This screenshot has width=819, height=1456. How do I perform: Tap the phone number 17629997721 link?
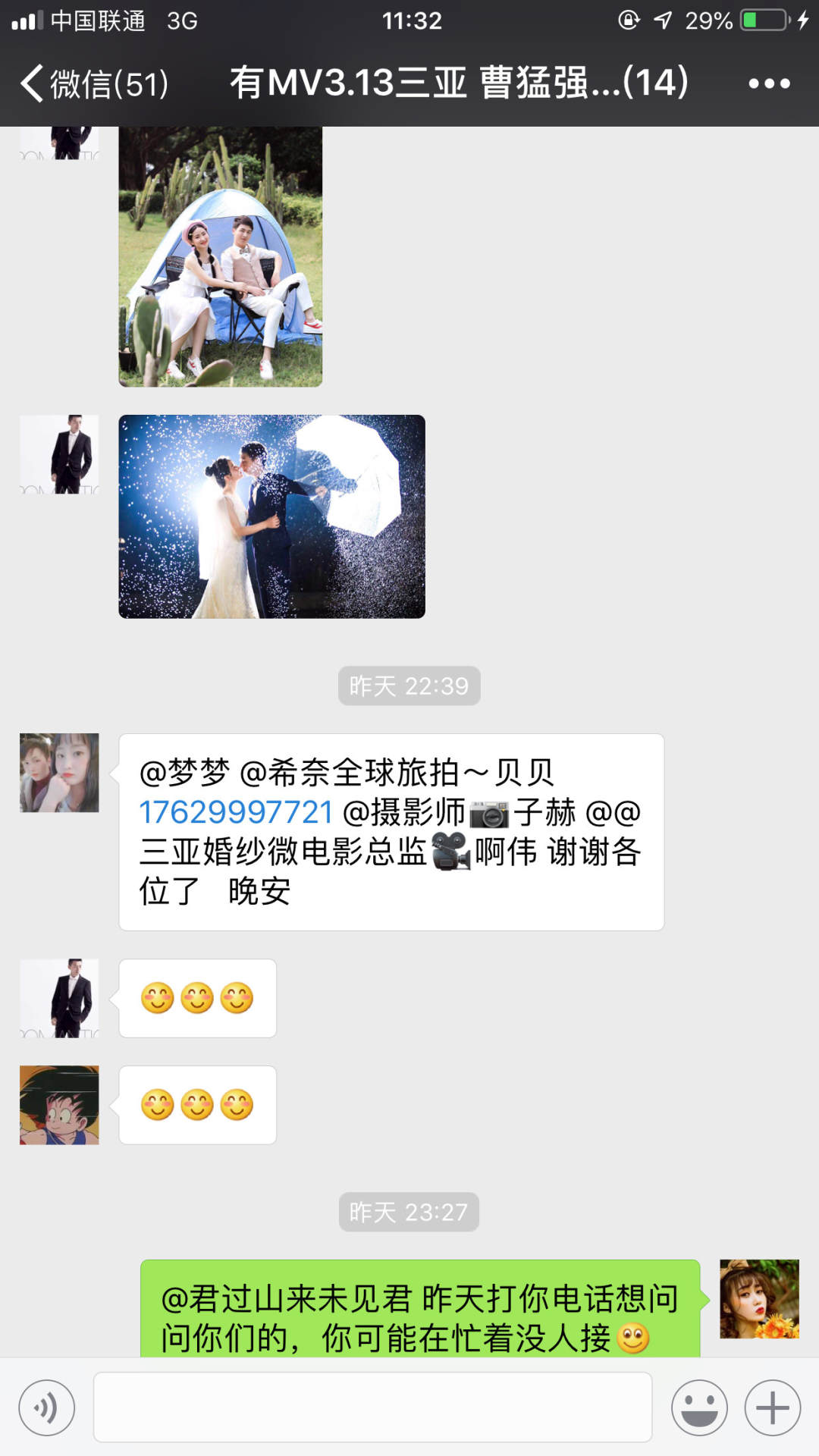pos(236,813)
